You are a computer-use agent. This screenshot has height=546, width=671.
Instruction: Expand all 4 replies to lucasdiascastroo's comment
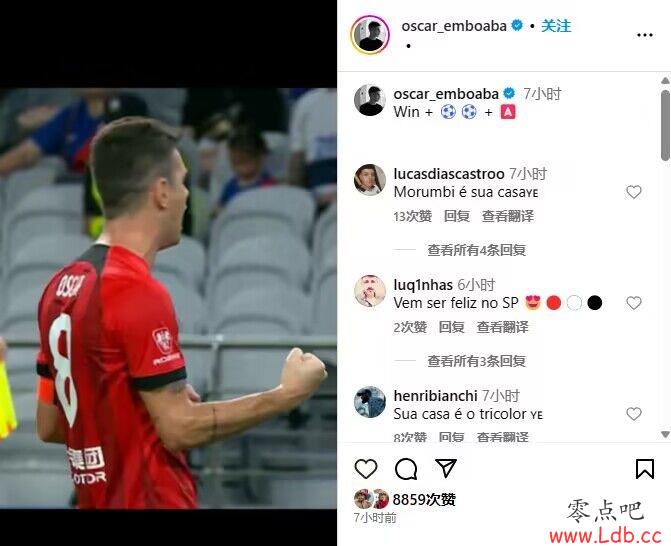[476, 250]
